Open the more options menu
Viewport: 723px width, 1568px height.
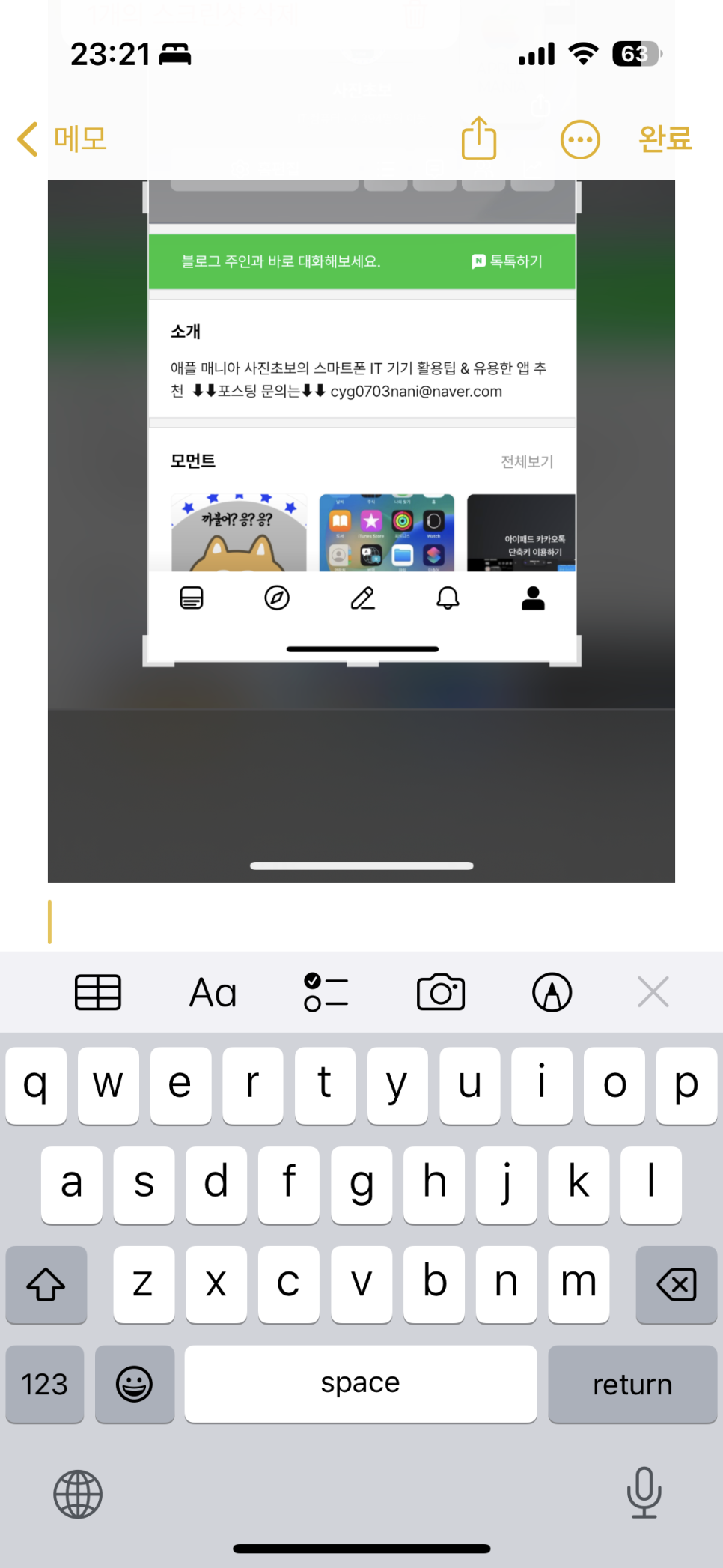pos(580,139)
